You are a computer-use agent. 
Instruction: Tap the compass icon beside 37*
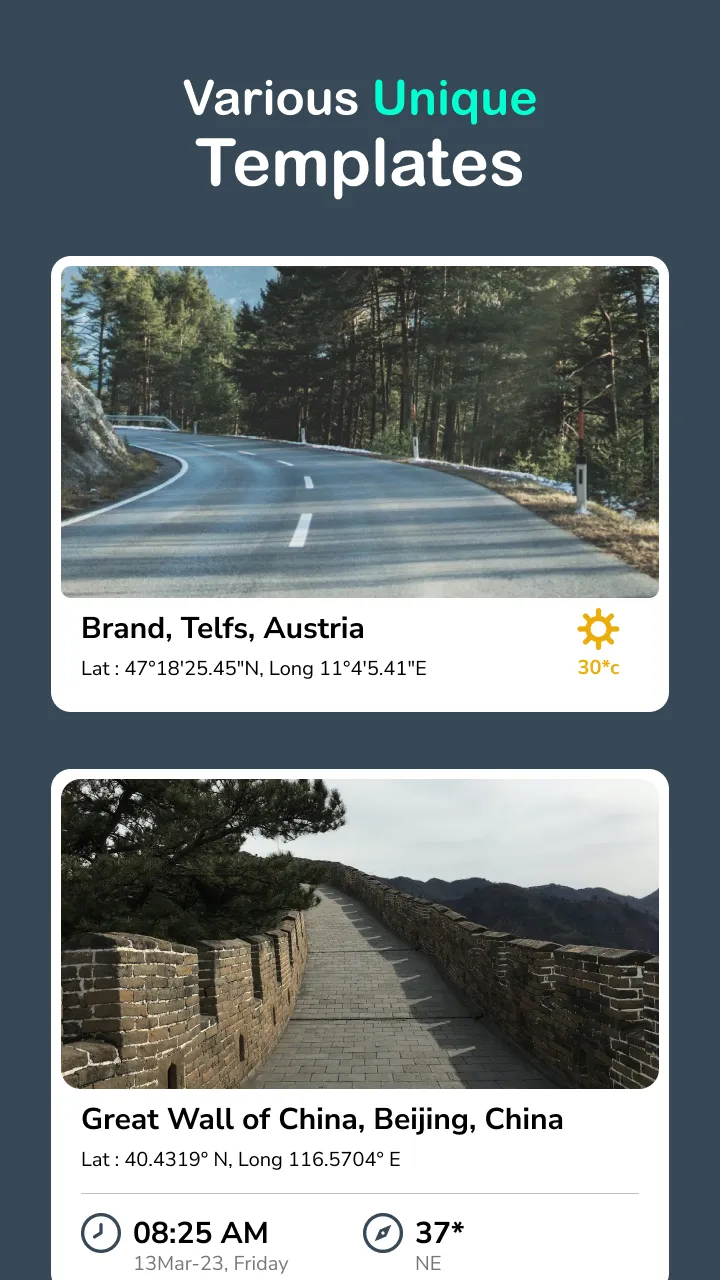click(384, 1233)
